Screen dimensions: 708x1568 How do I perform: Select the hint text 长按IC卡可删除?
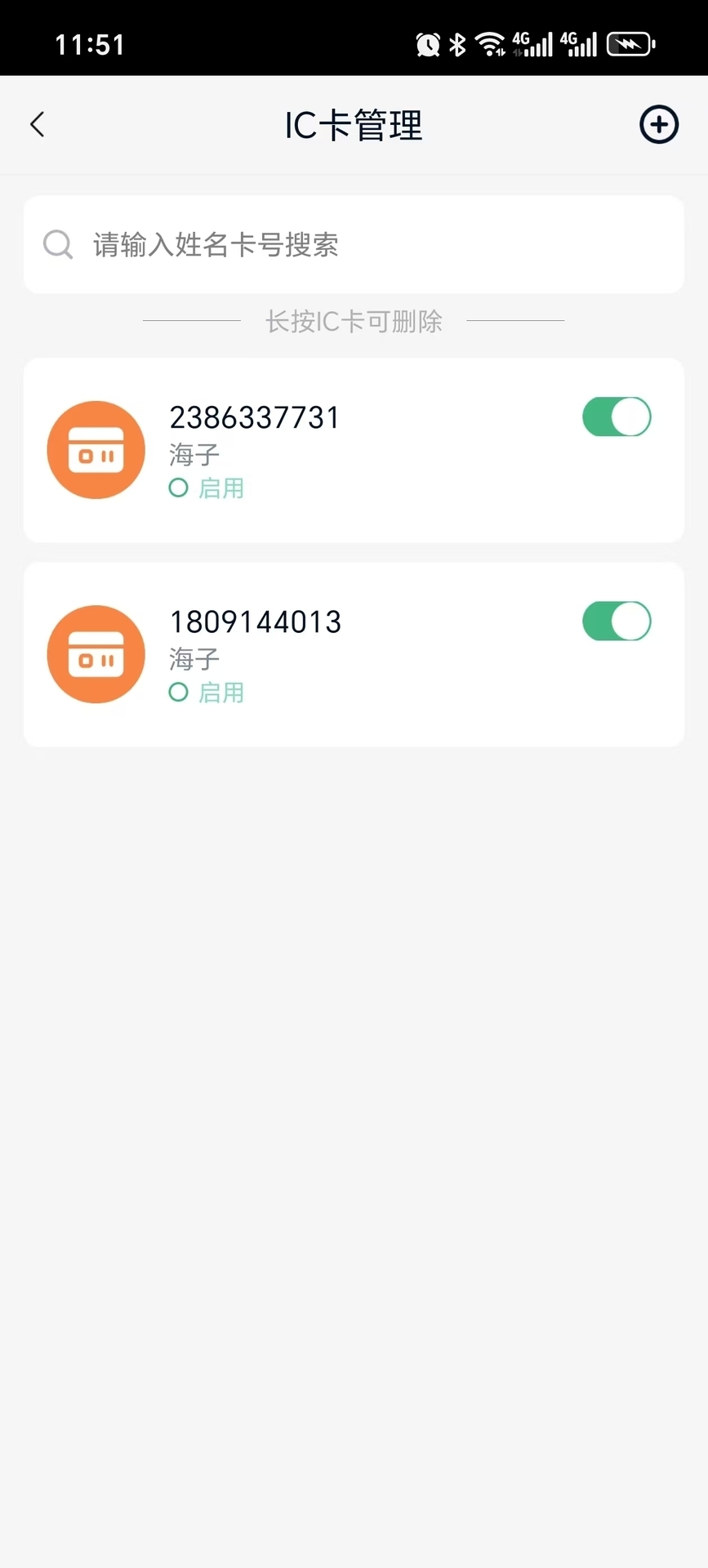click(x=353, y=322)
